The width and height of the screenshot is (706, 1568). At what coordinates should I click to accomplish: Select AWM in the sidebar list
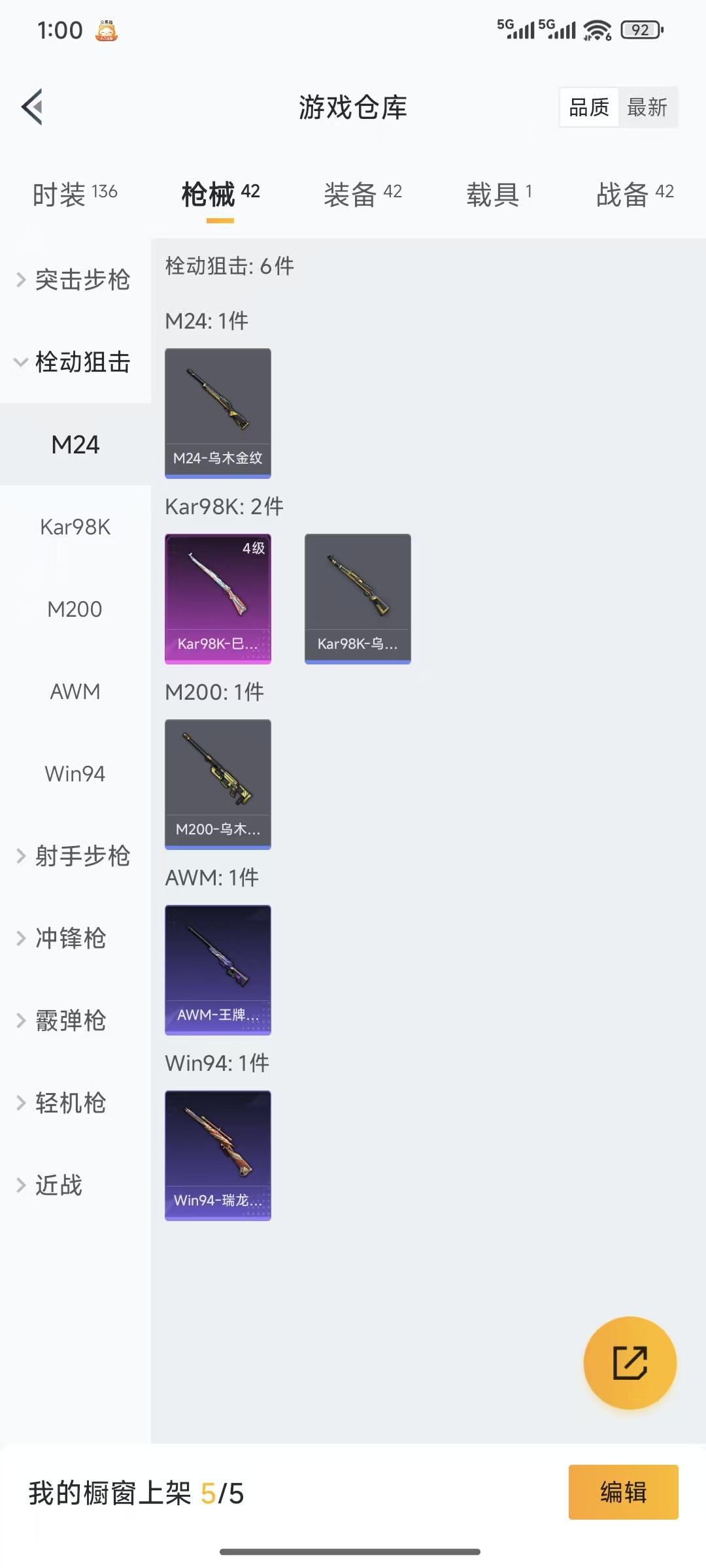coord(75,691)
